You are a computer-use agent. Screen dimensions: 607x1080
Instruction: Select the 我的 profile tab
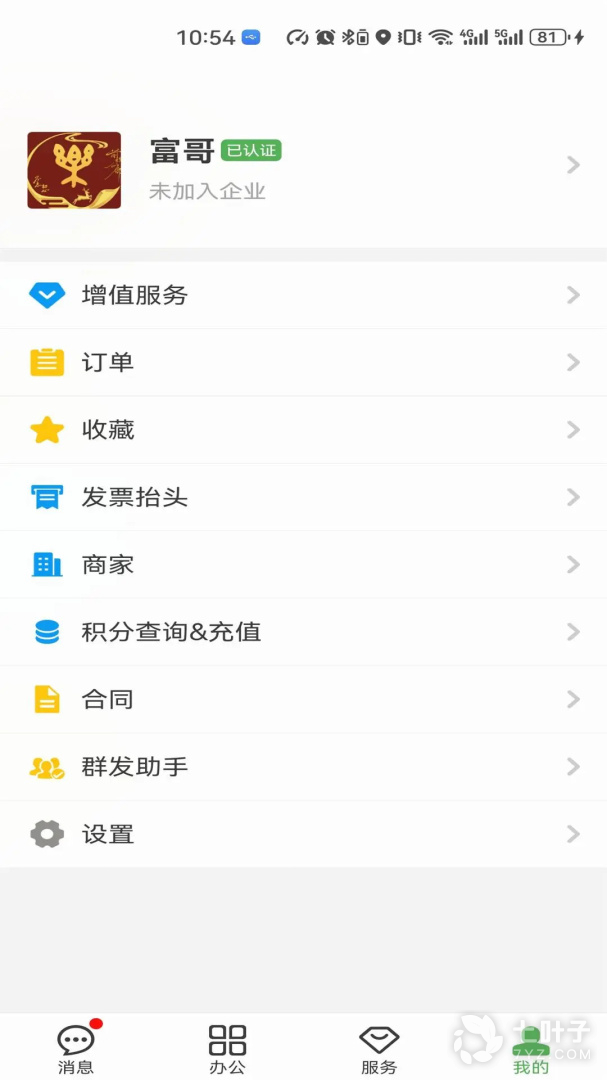point(531,1048)
